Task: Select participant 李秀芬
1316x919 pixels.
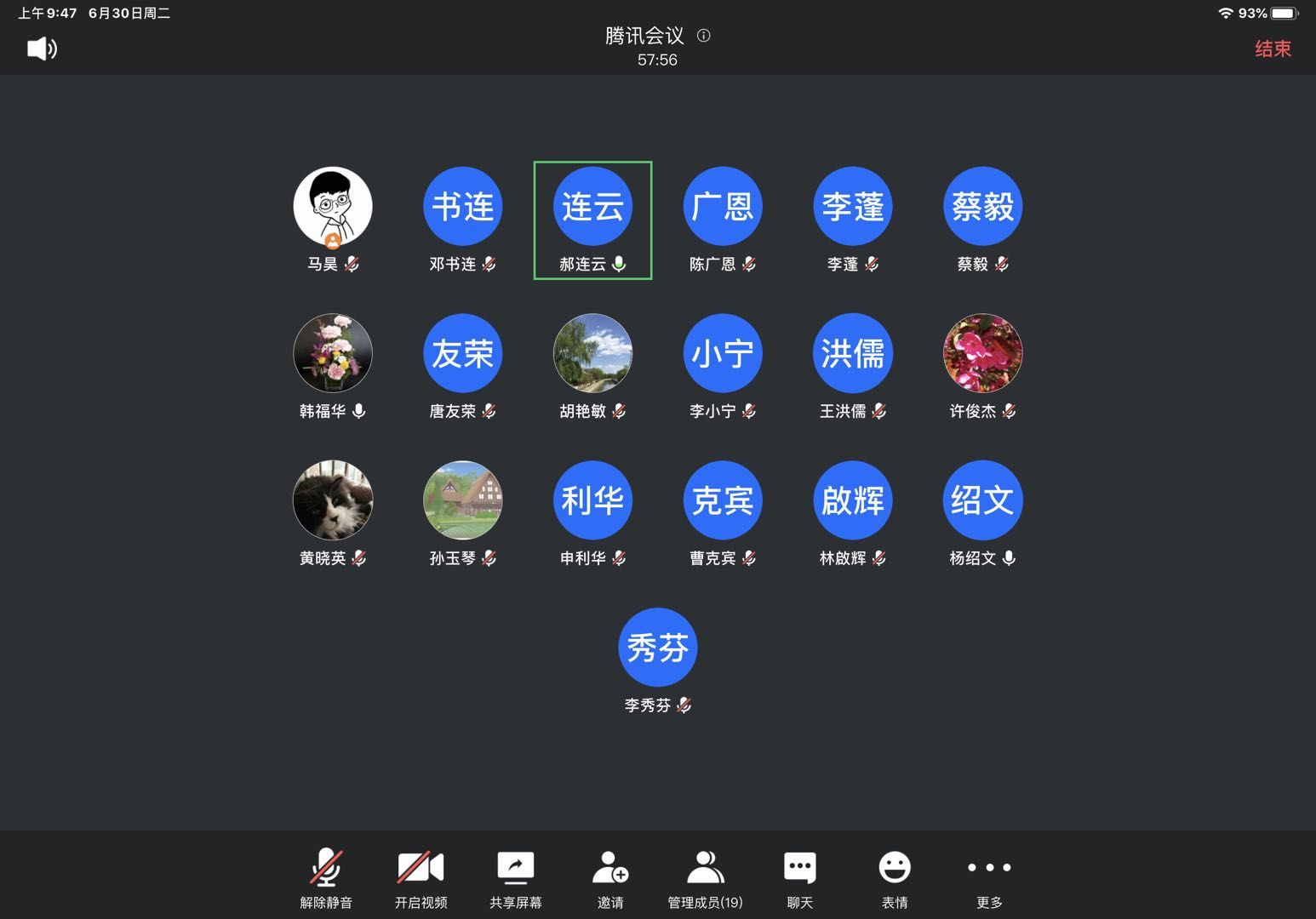Action: click(x=657, y=648)
